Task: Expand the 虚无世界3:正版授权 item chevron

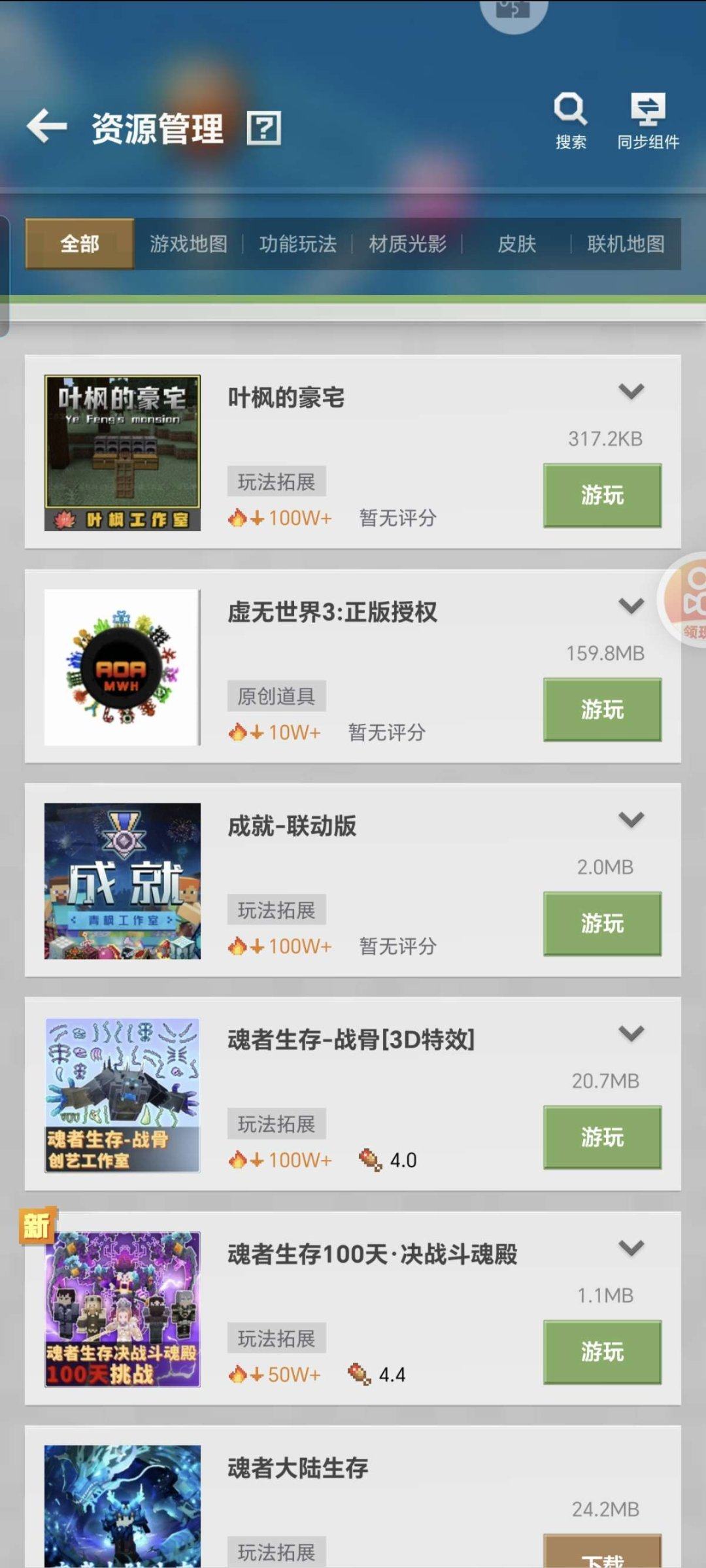Action: click(630, 606)
